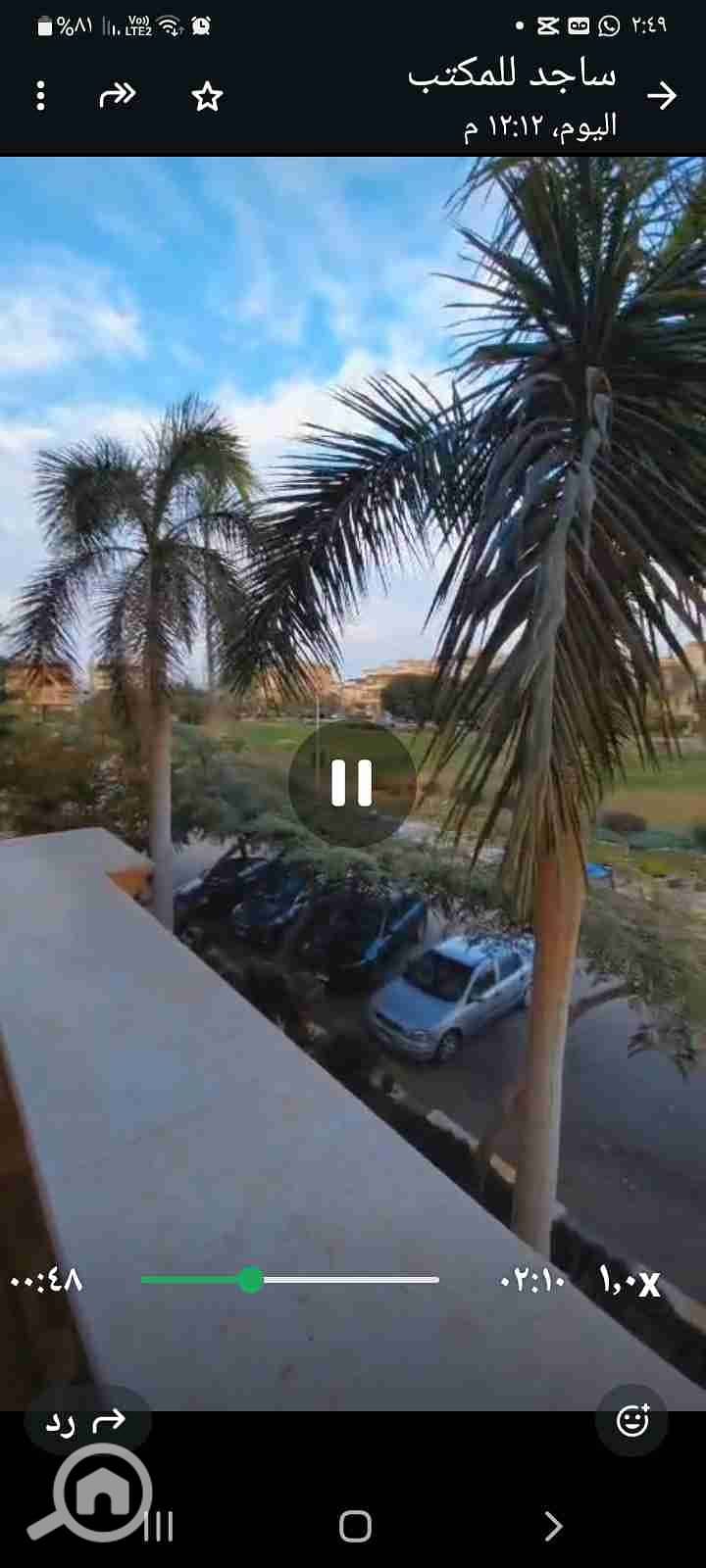This screenshot has width=706, height=1568.
Task: Forward this video to another chat
Action: click(x=118, y=95)
